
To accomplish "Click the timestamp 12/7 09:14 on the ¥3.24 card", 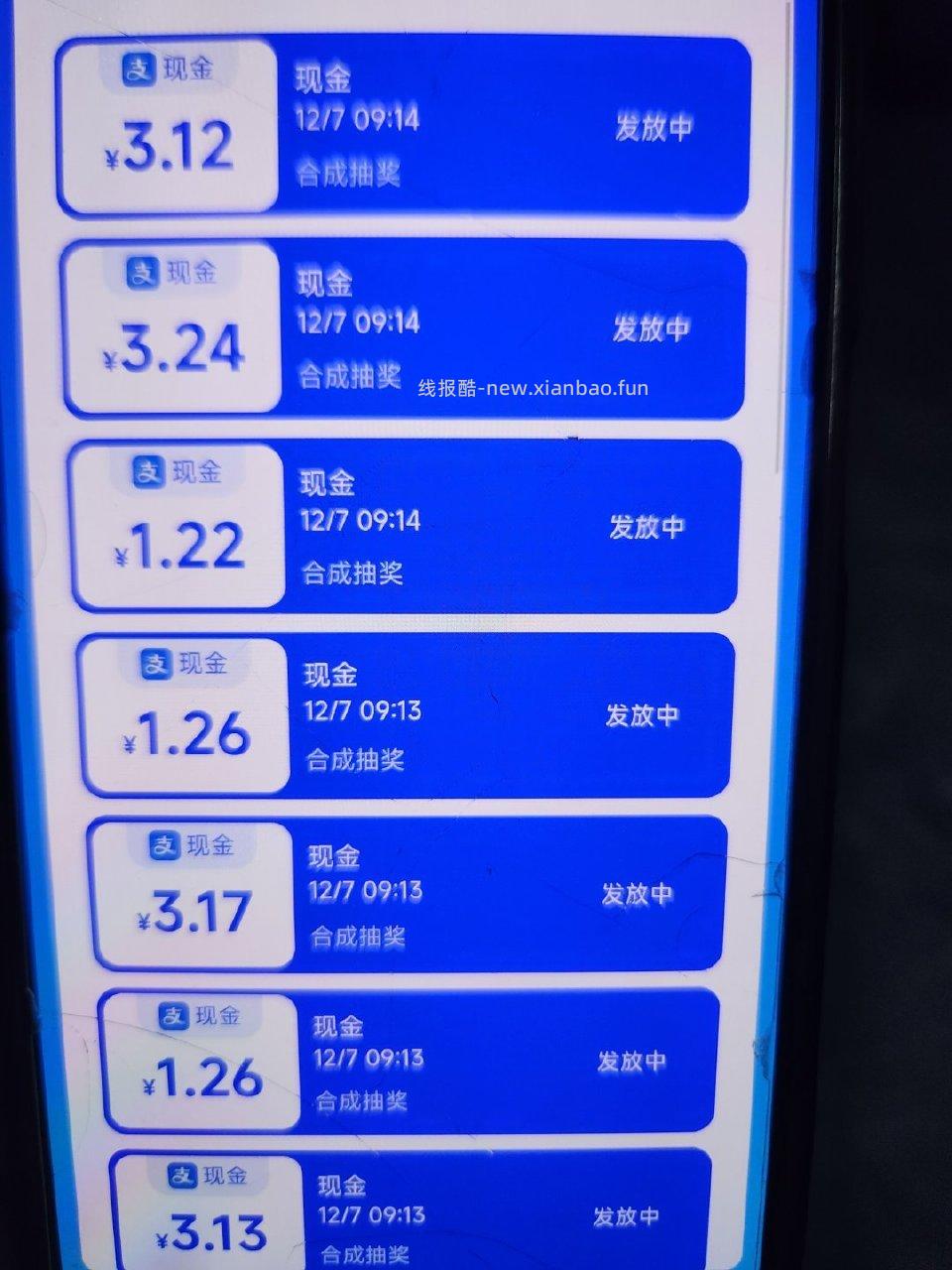I will click(359, 321).
